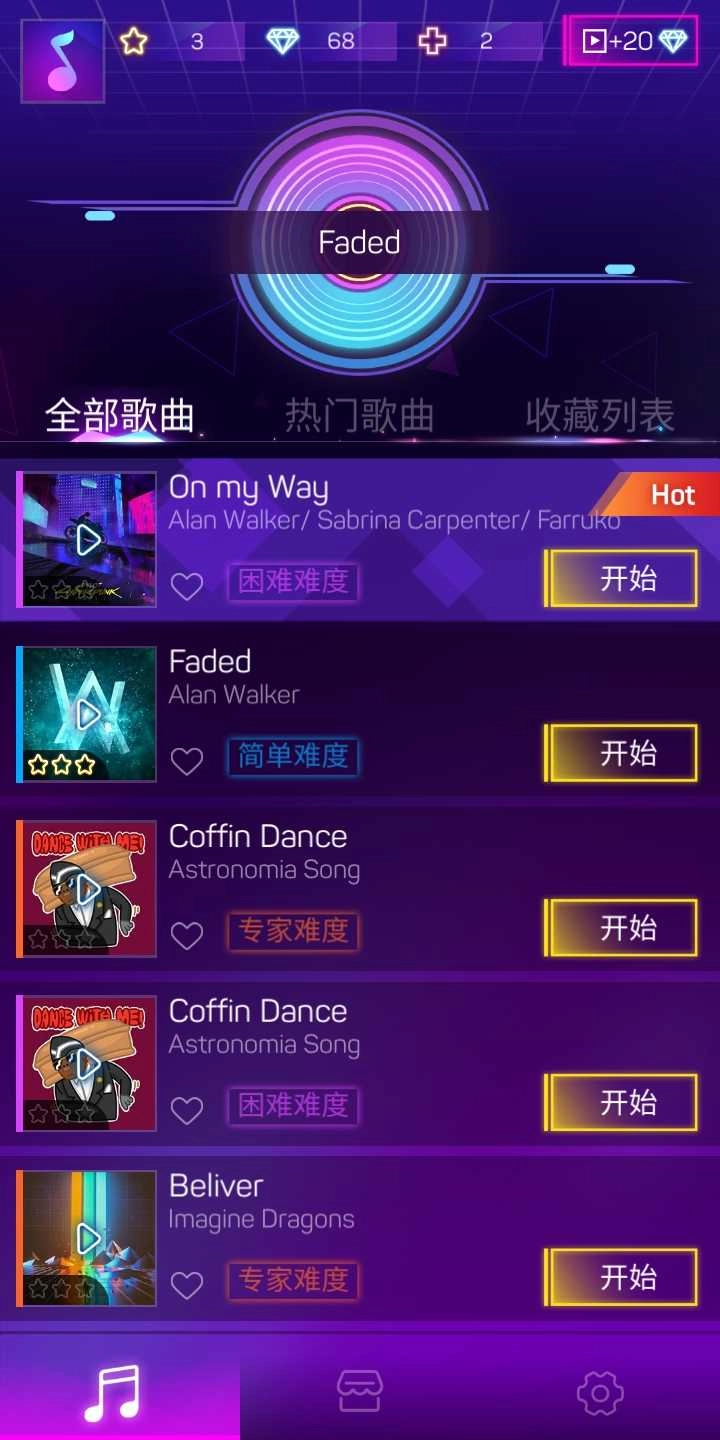
Task: Start On my Way with 开始
Action: coord(622,578)
